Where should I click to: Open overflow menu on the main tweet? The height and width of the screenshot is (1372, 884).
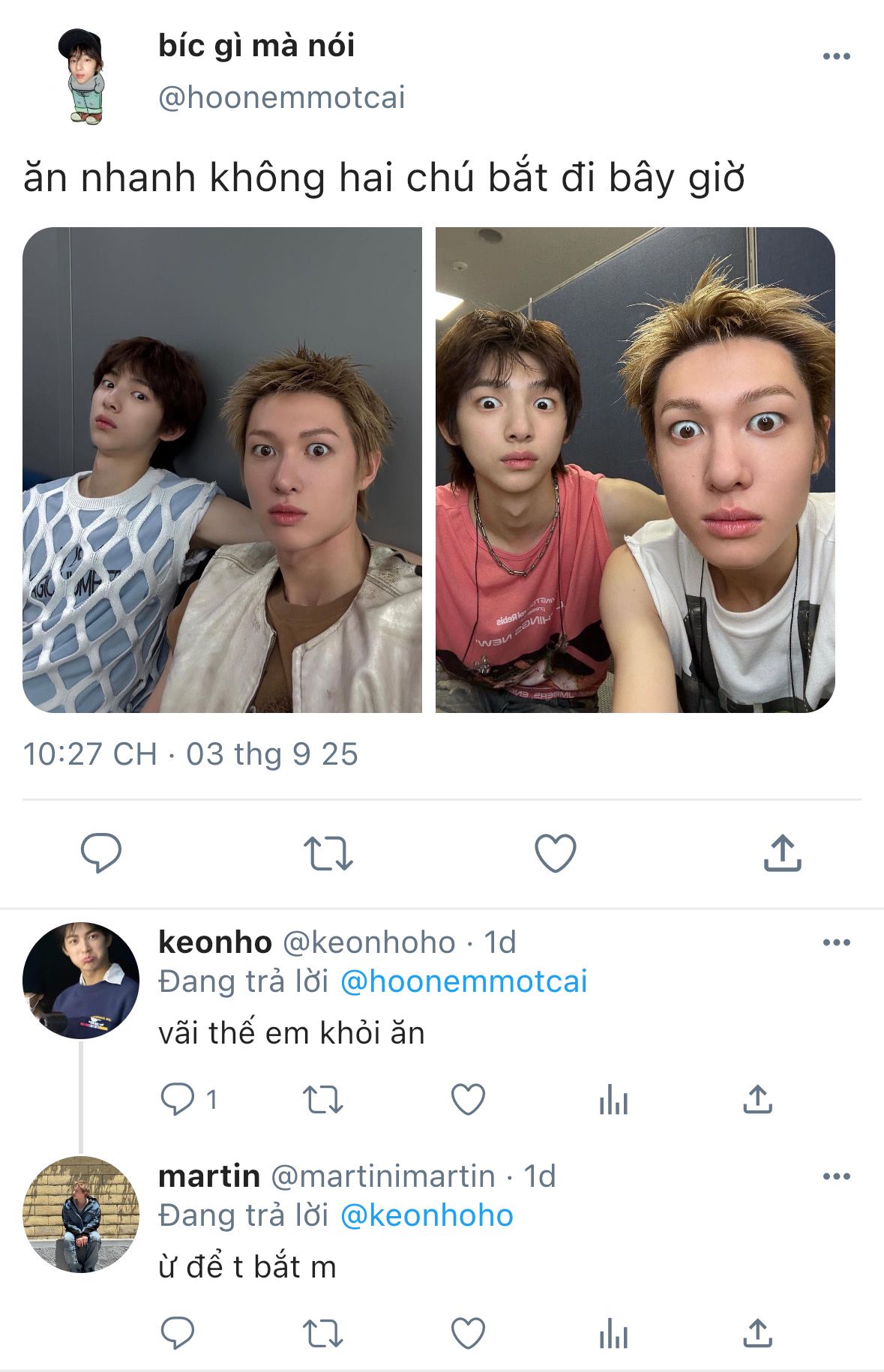tap(836, 57)
